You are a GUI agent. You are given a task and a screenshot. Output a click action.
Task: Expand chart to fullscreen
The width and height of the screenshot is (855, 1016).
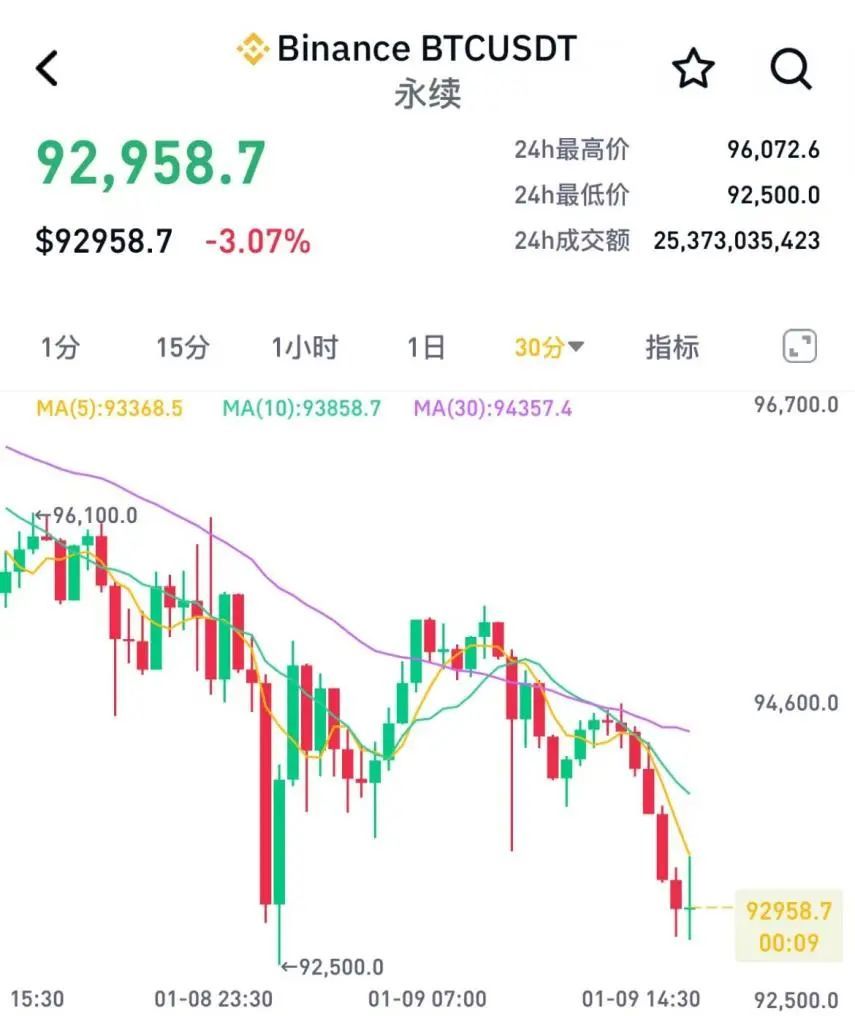pyautogui.click(x=799, y=347)
